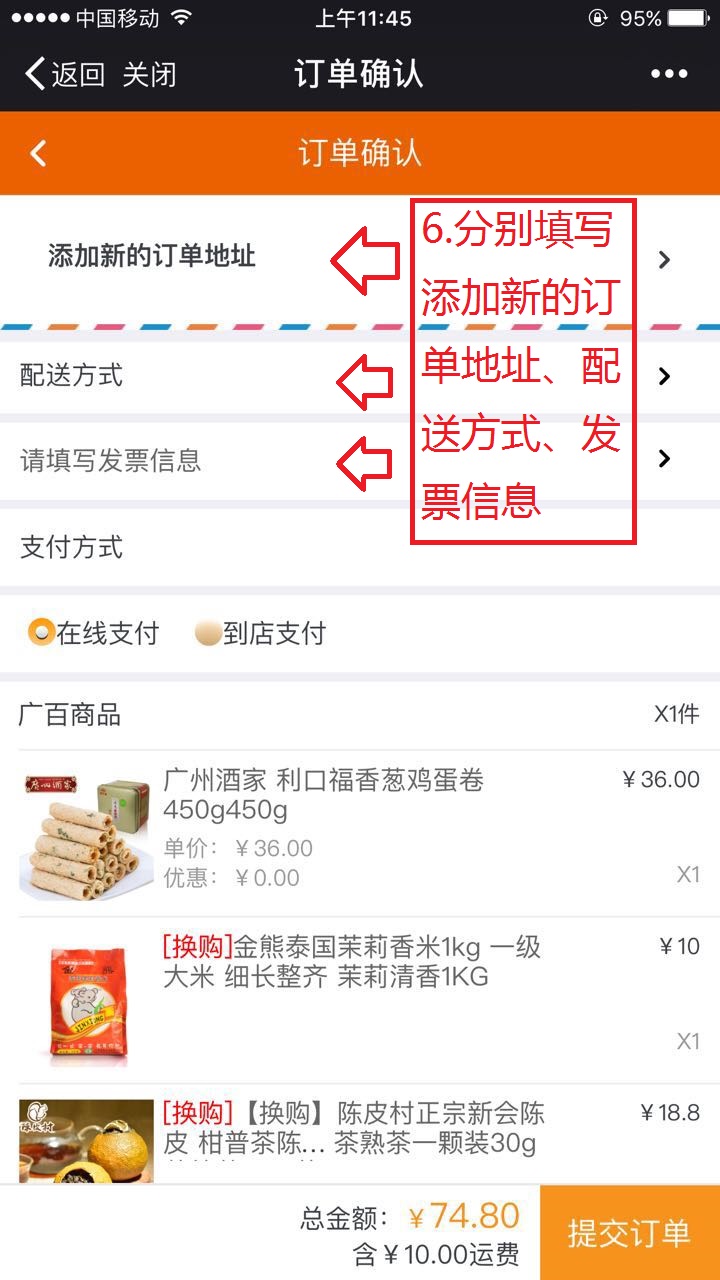Tap 关闭 to close the page

pos(150,74)
